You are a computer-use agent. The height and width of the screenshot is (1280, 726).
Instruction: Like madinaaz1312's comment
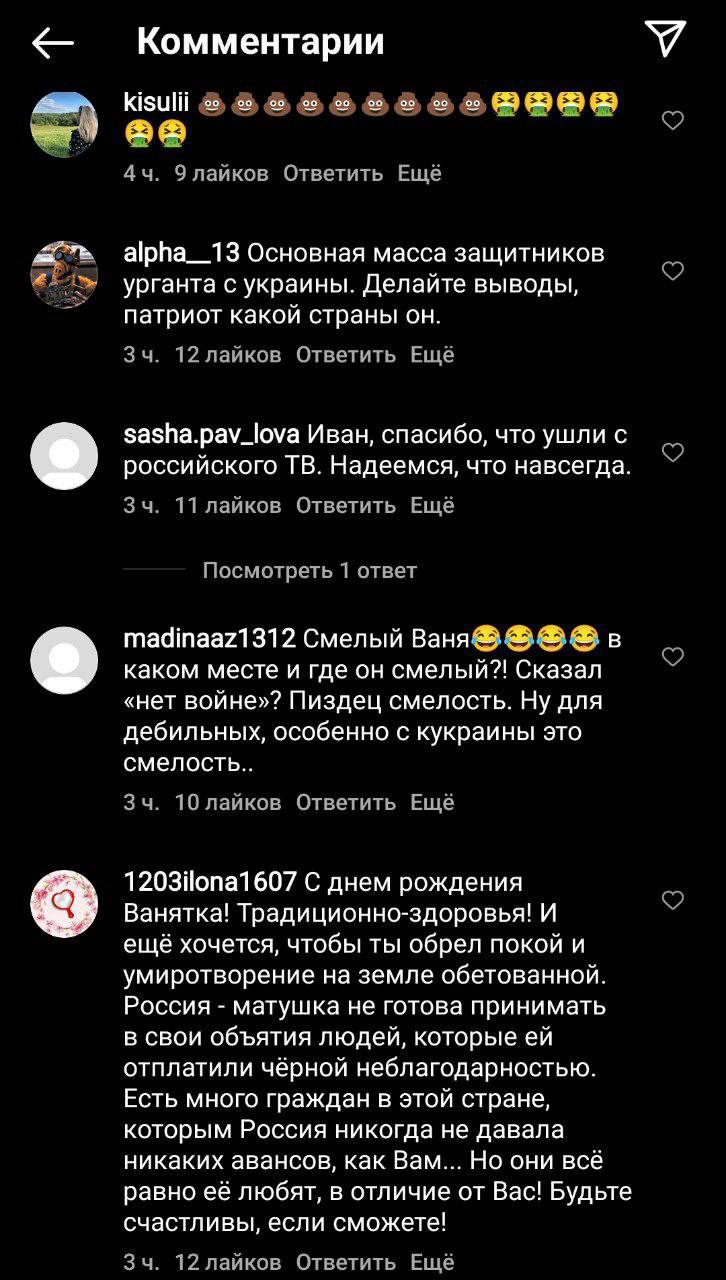tap(673, 657)
